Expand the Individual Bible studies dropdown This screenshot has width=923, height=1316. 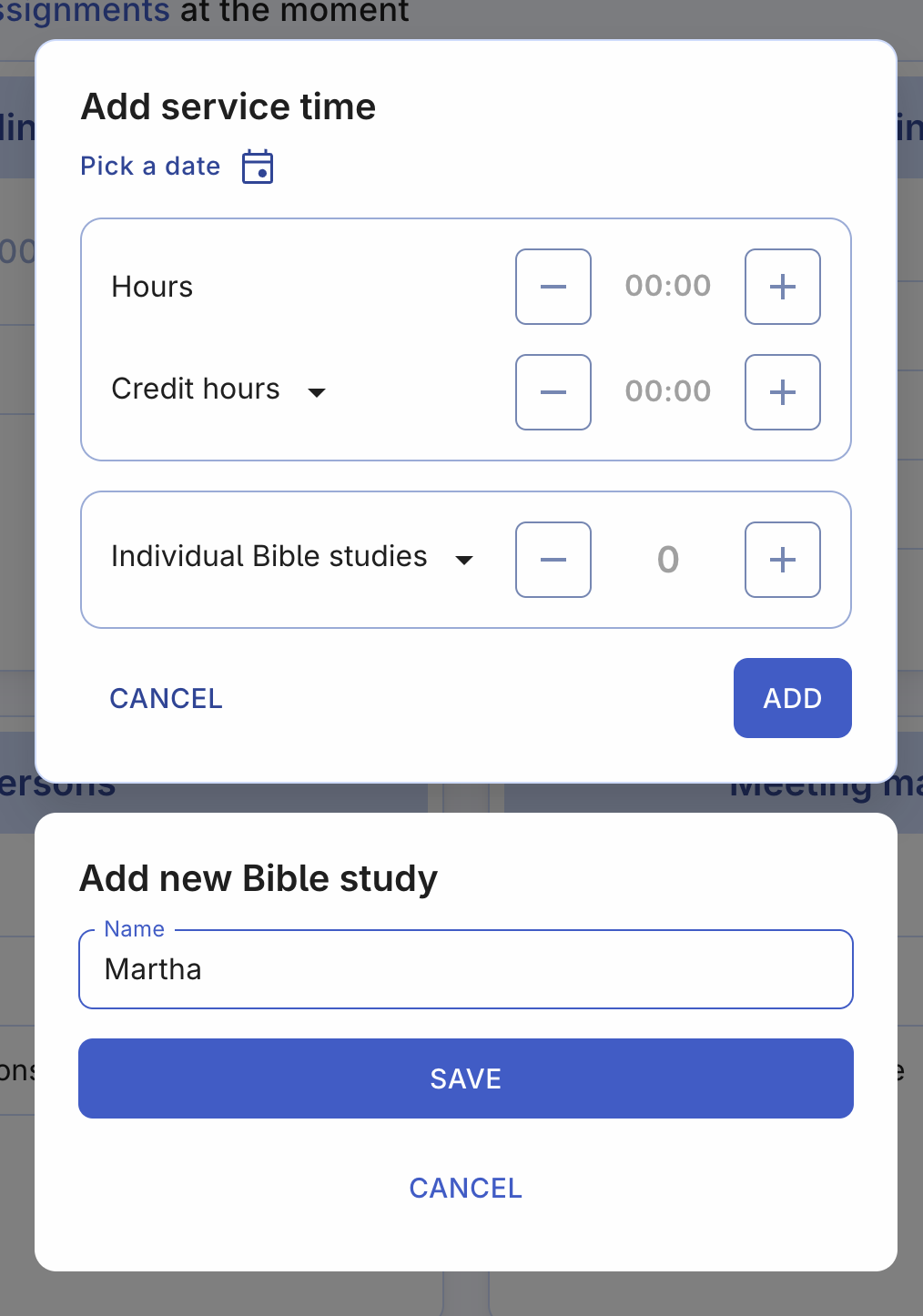464,561
